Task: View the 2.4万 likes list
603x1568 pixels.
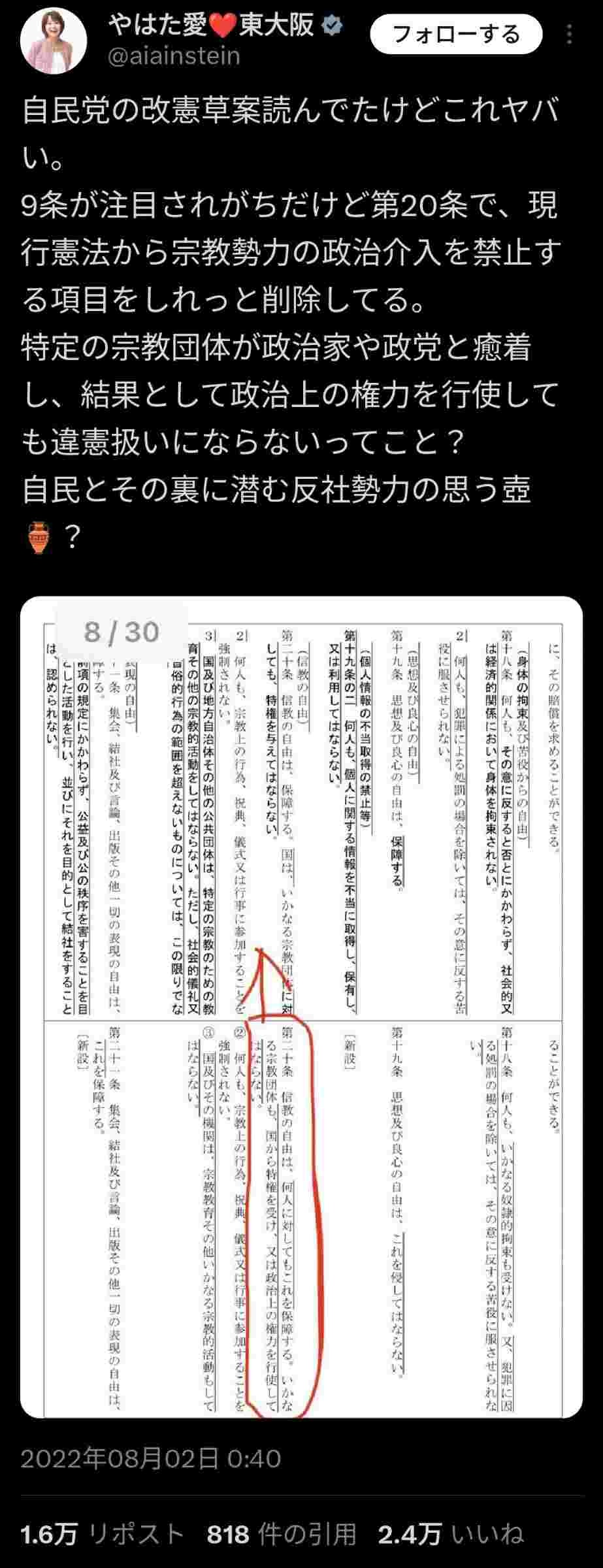Action: tap(451, 1534)
